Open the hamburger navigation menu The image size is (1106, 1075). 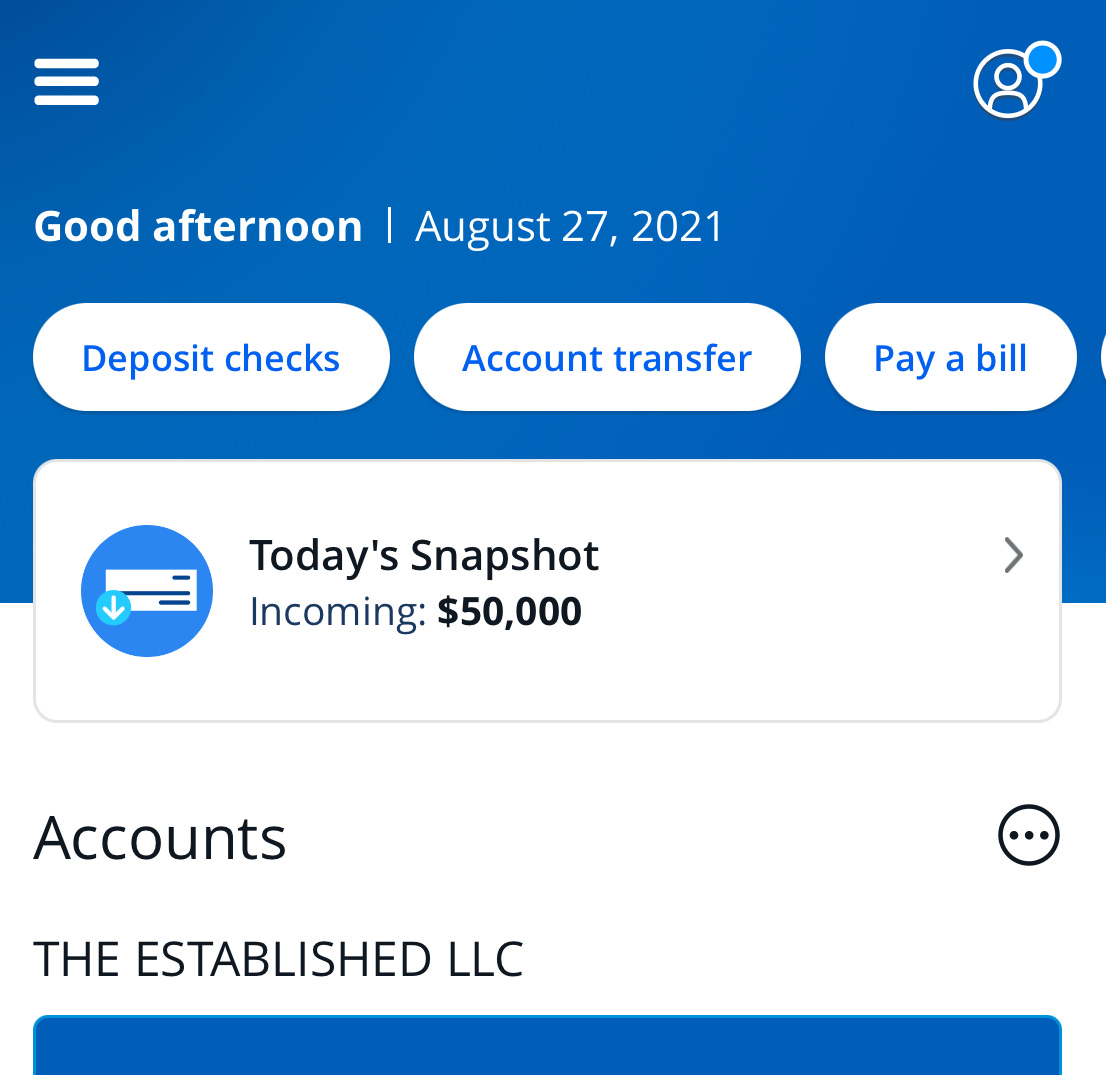[66, 82]
